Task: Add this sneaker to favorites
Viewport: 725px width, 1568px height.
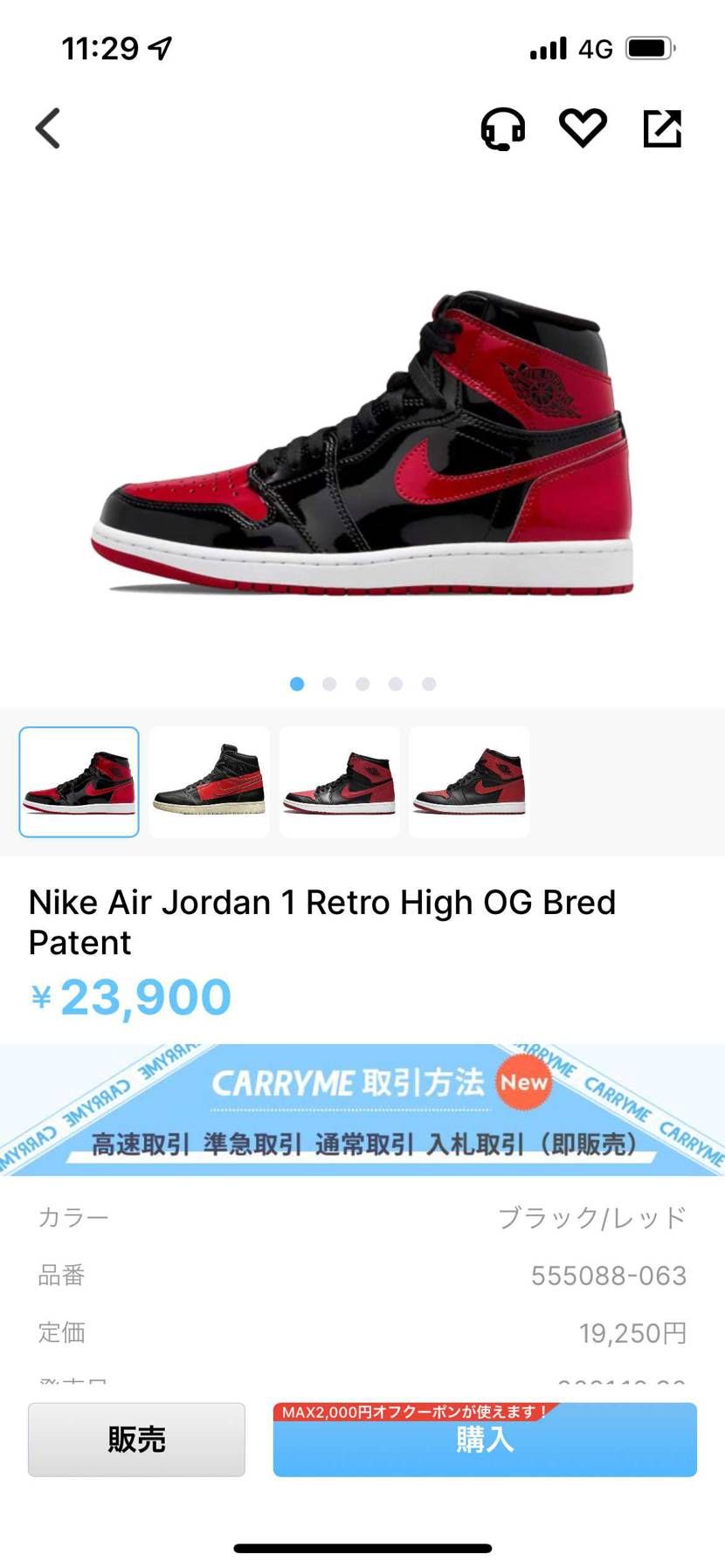Action: (x=583, y=128)
